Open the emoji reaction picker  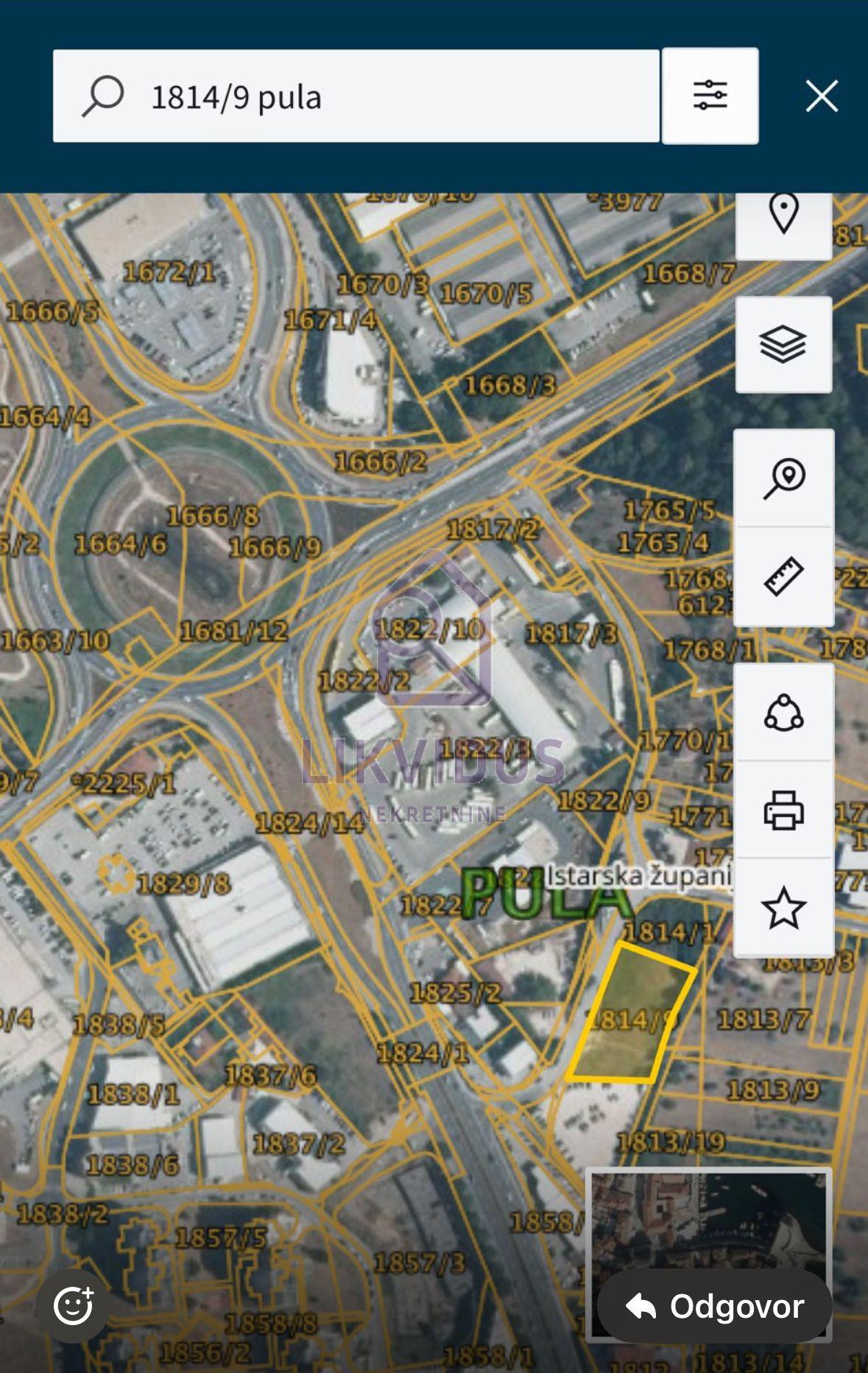pyautogui.click(x=73, y=1306)
